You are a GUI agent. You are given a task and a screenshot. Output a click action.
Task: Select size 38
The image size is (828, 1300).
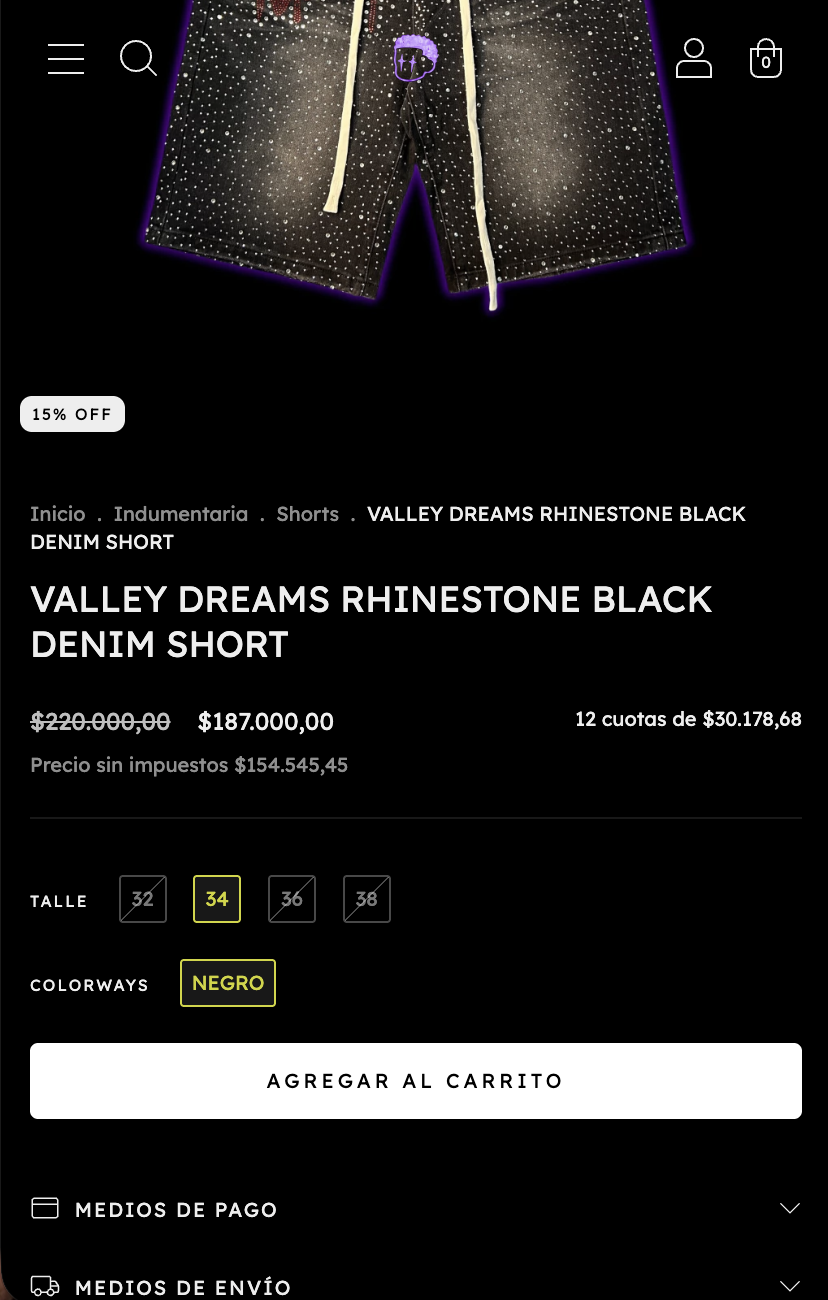pos(367,899)
